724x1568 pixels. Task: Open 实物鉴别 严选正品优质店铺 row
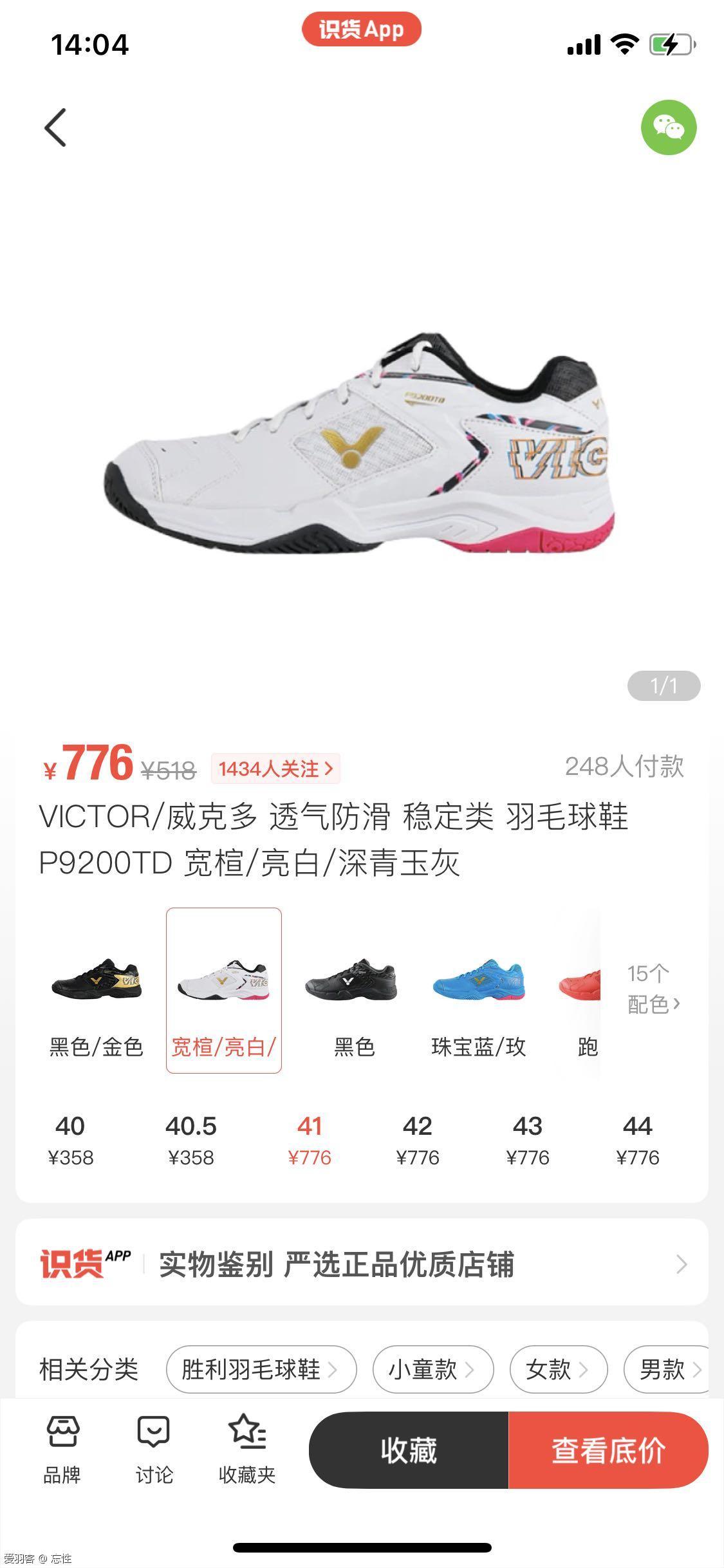point(362,1264)
